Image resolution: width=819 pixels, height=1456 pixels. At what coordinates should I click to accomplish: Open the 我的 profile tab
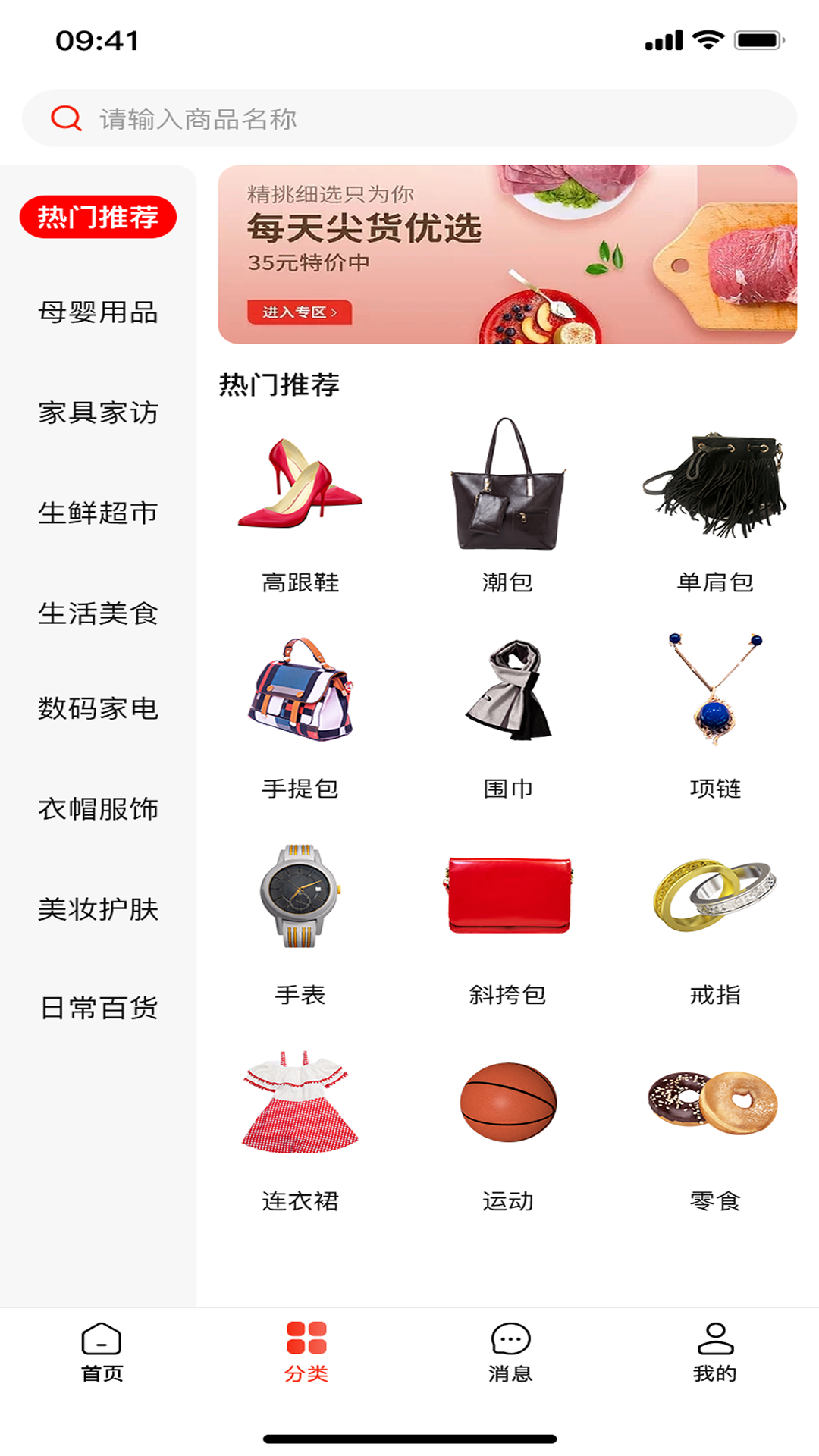714,1352
